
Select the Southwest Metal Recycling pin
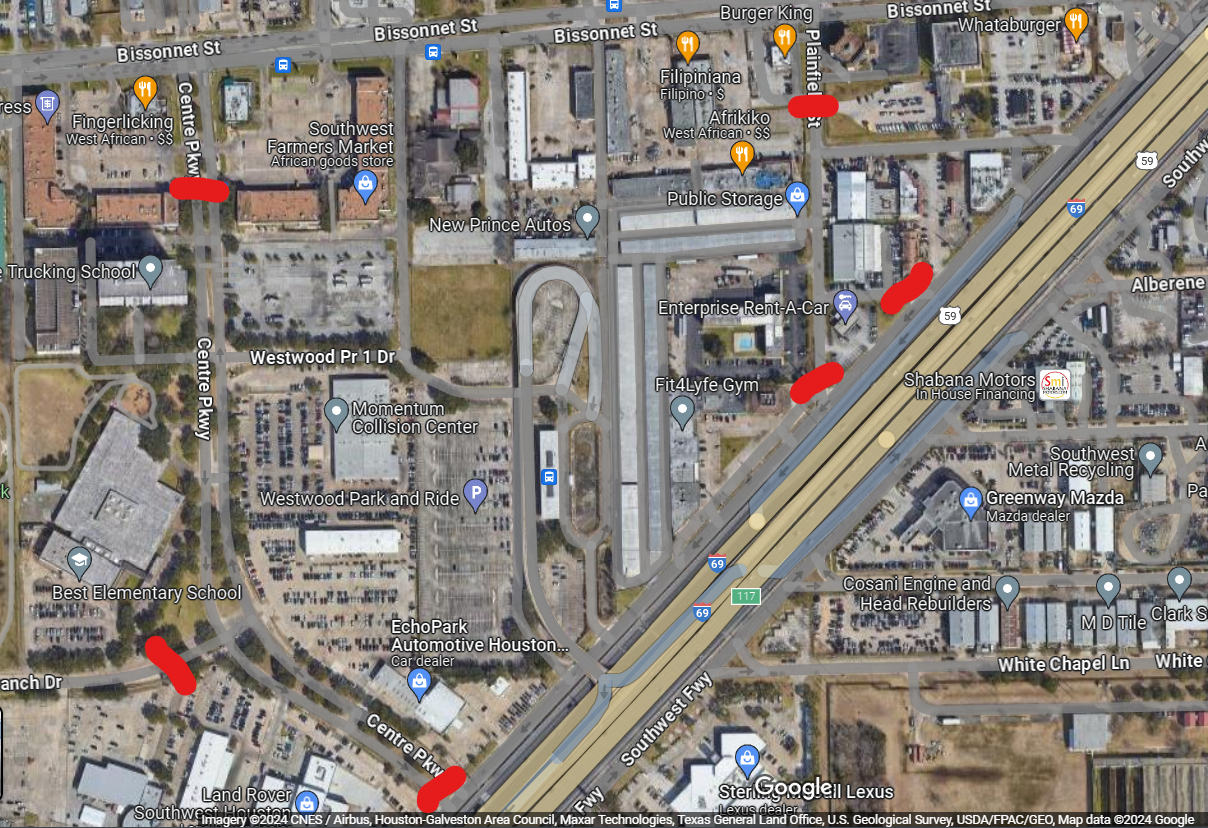pyautogui.click(x=1151, y=457)
